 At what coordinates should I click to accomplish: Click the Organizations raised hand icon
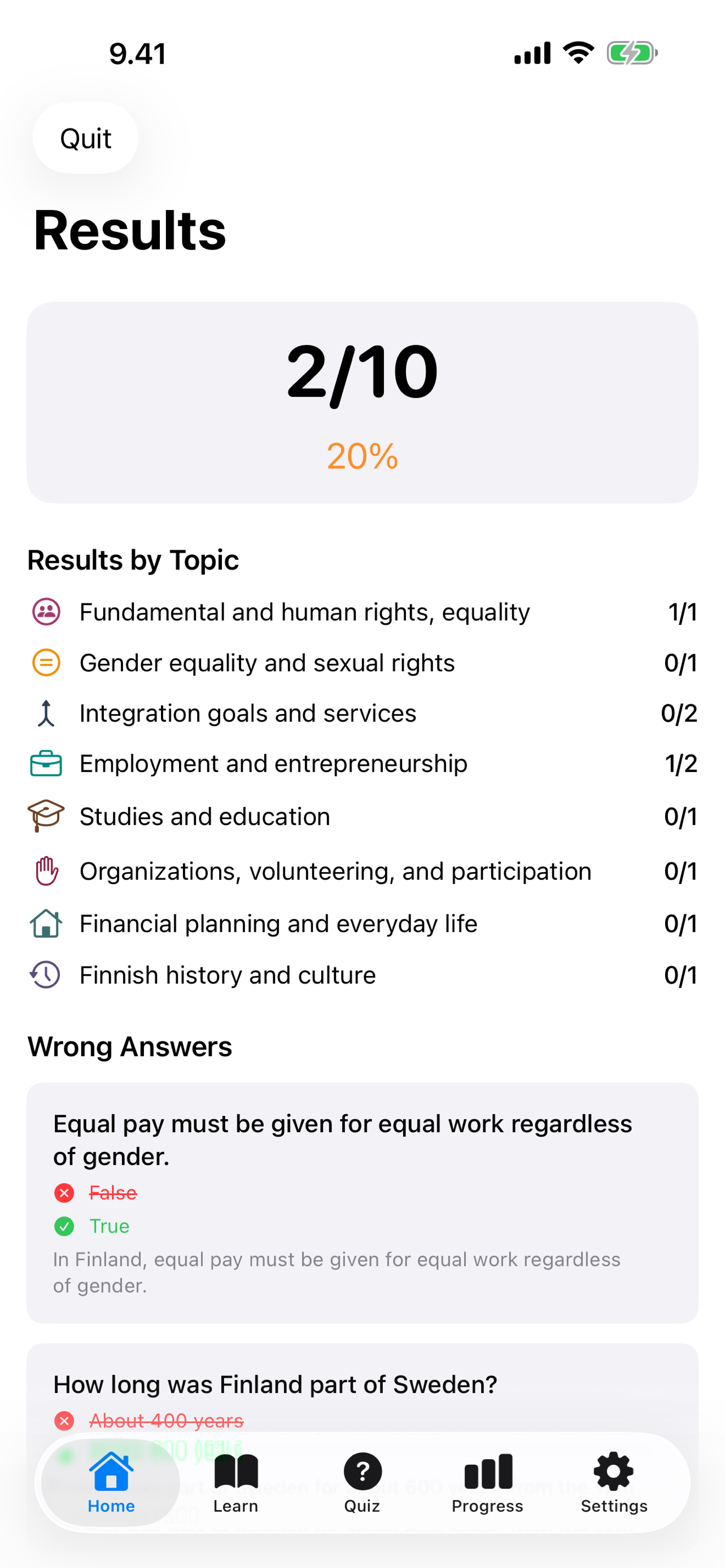[x=46, y=870]
